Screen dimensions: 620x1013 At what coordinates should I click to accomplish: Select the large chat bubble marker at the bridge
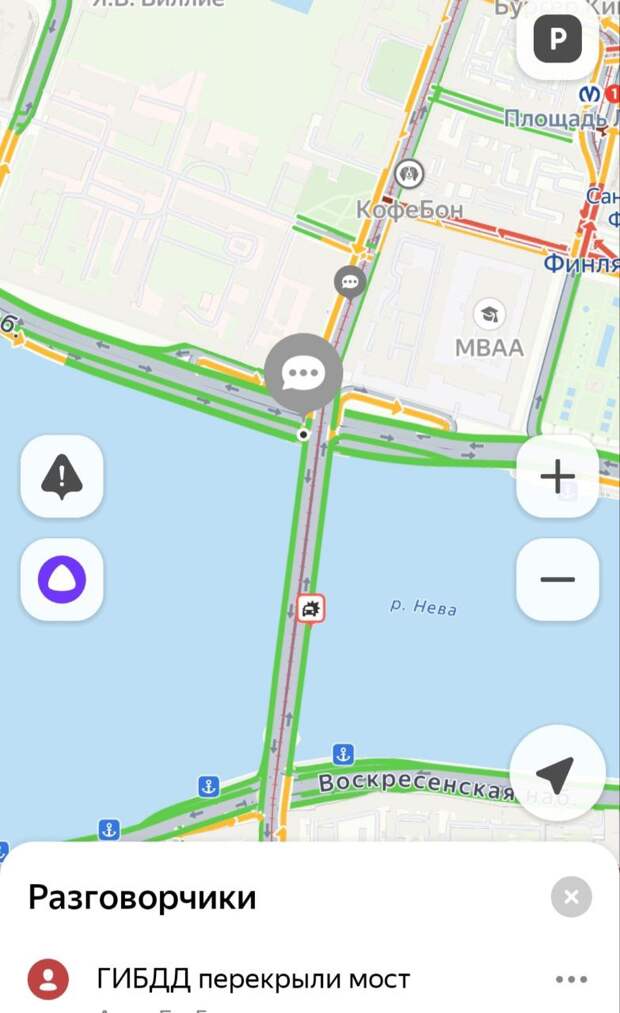click(x=303, y=374)
